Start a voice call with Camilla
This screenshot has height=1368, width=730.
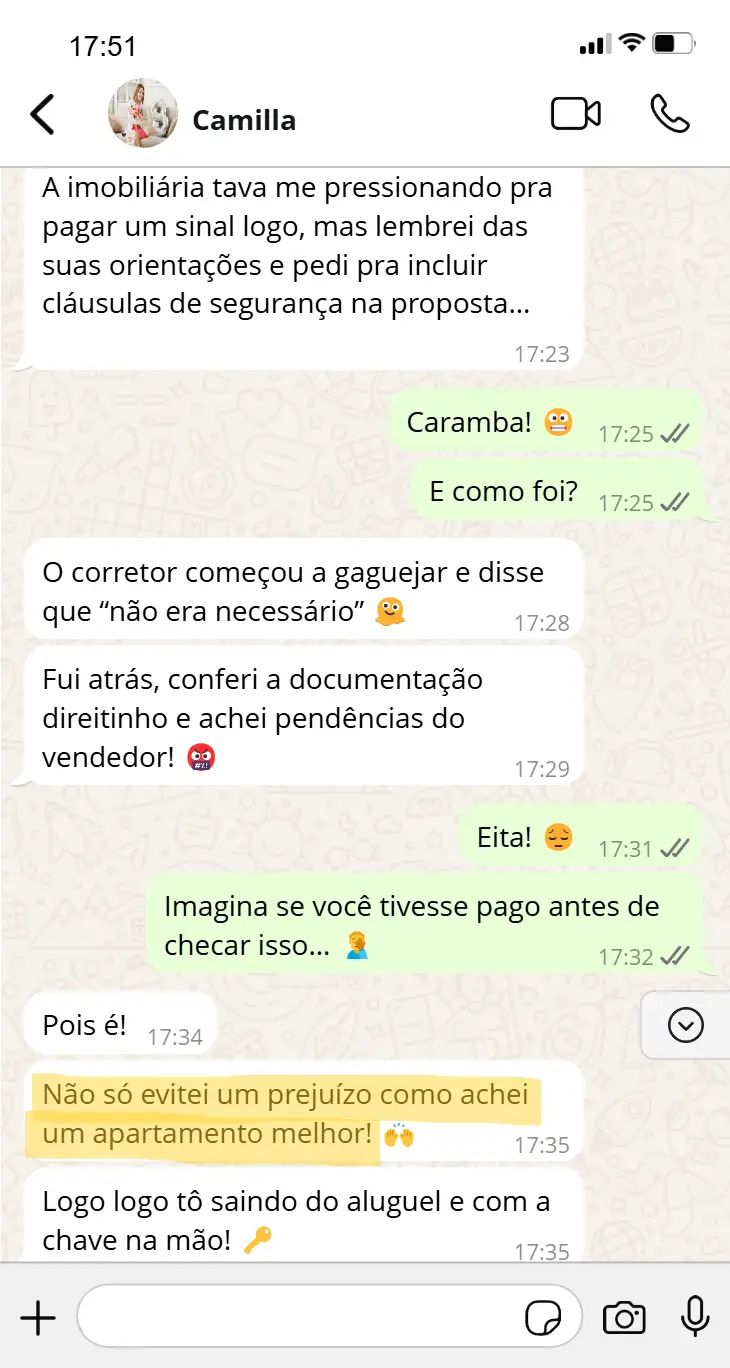[668, 114]
